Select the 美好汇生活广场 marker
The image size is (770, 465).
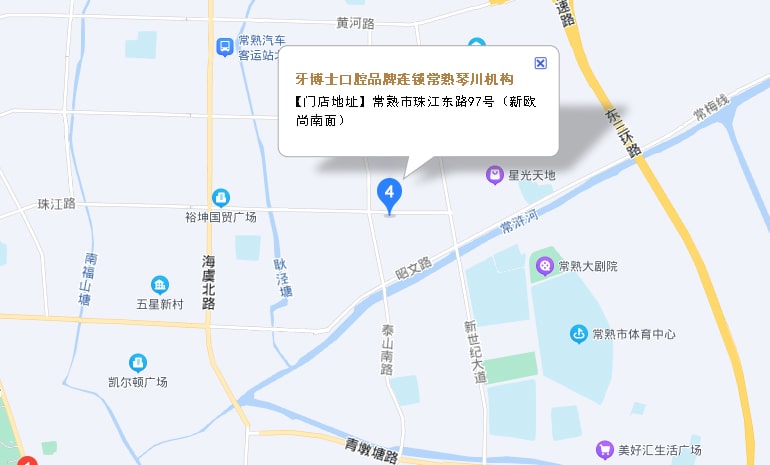point(603,450)
